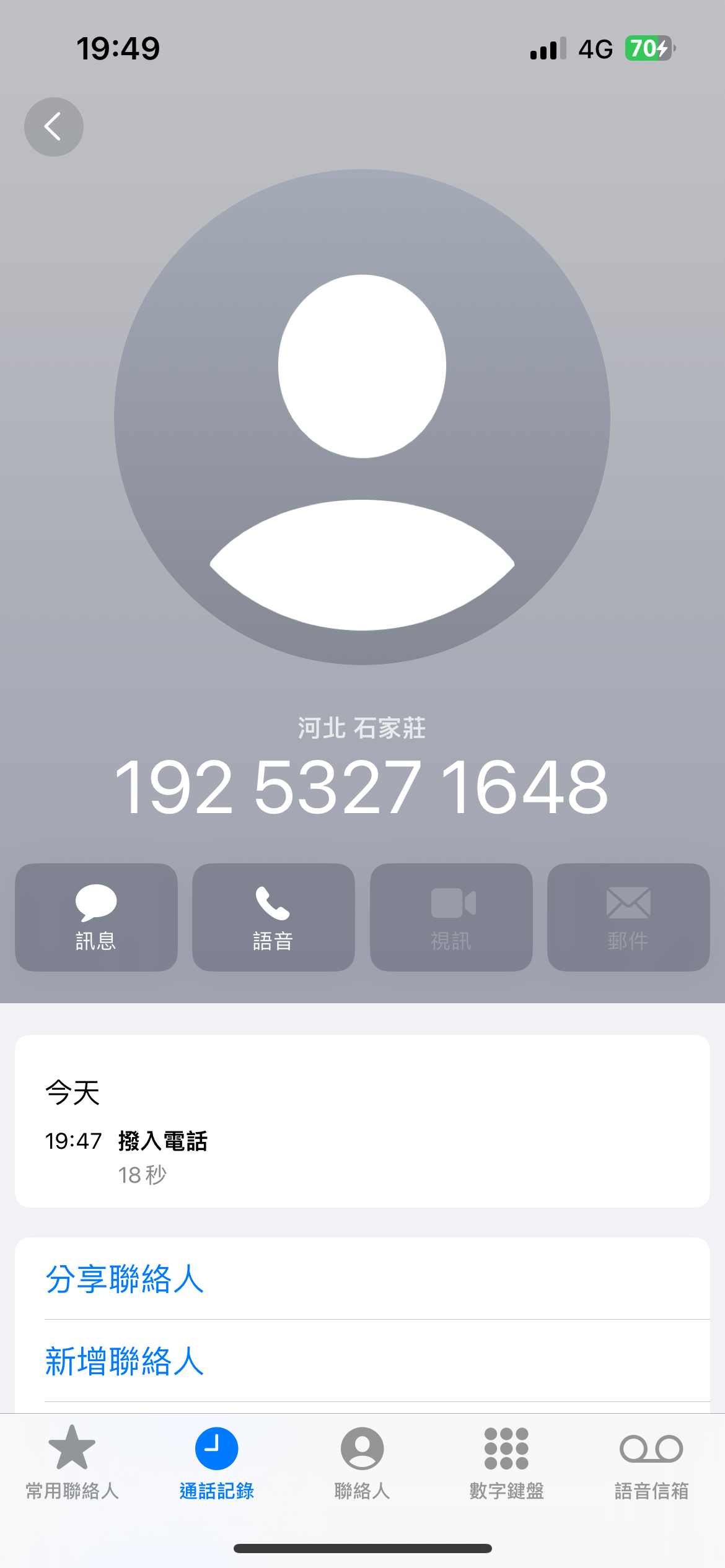Go to the 語音信箱 voicemail tab
The image size is (725, 1568).
pyautogui.click(x=651, y=1463)
